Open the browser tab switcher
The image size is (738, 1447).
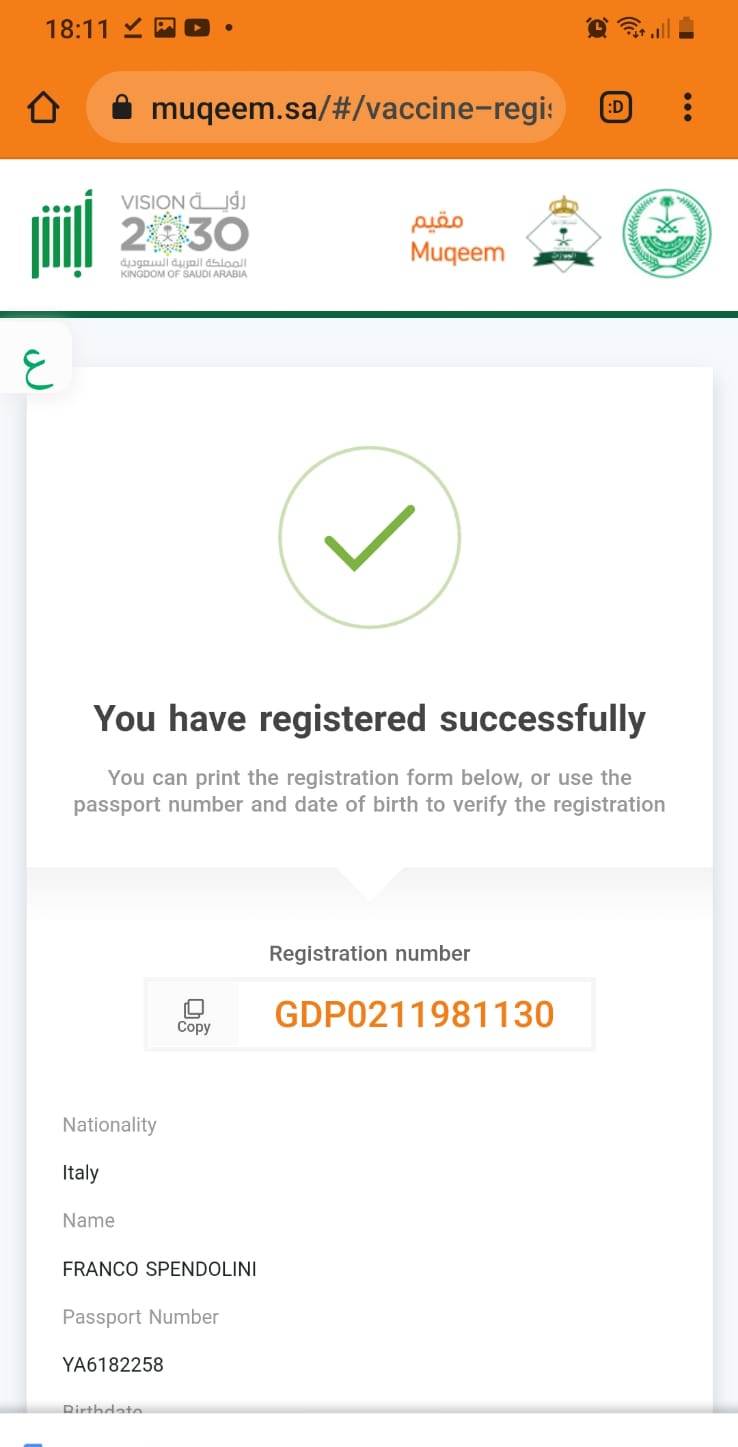pyautogui.click(x=616, y=108)
